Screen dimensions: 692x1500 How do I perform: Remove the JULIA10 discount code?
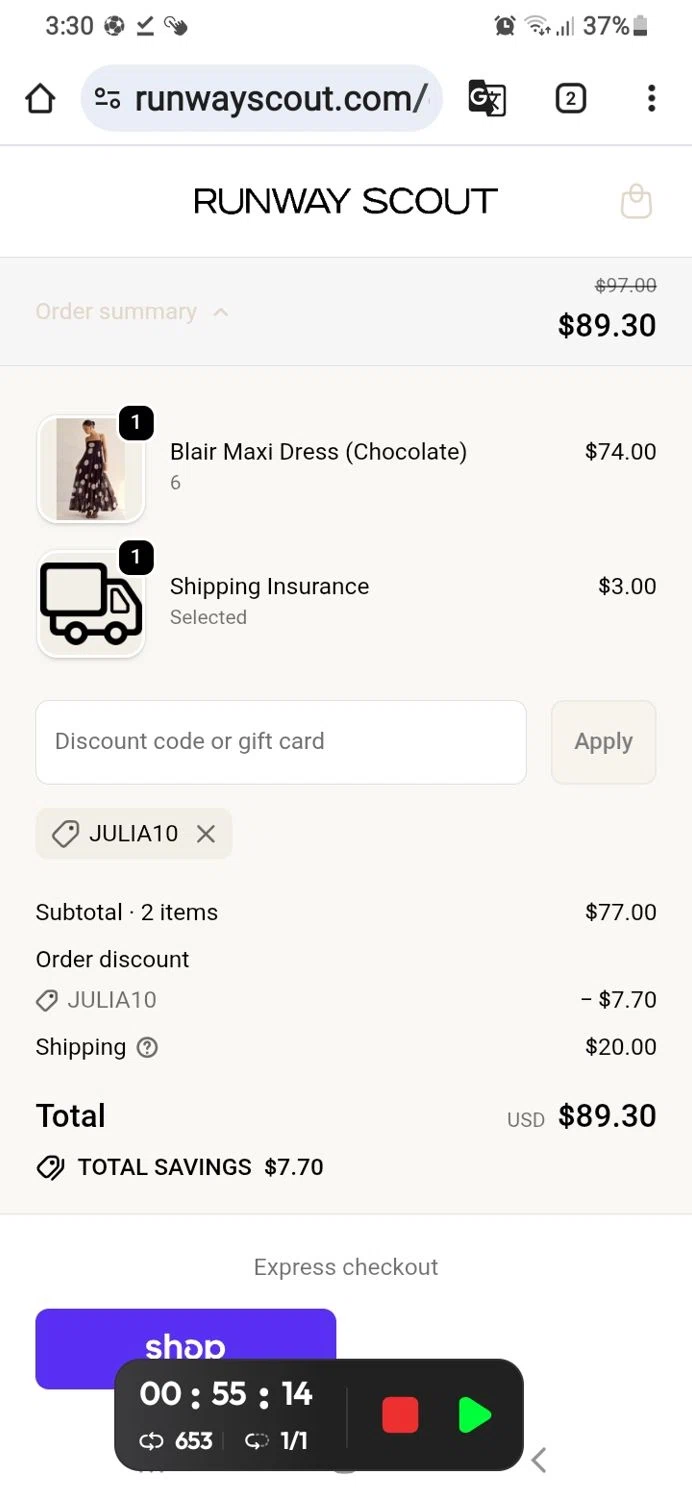[x=206, y=834]
